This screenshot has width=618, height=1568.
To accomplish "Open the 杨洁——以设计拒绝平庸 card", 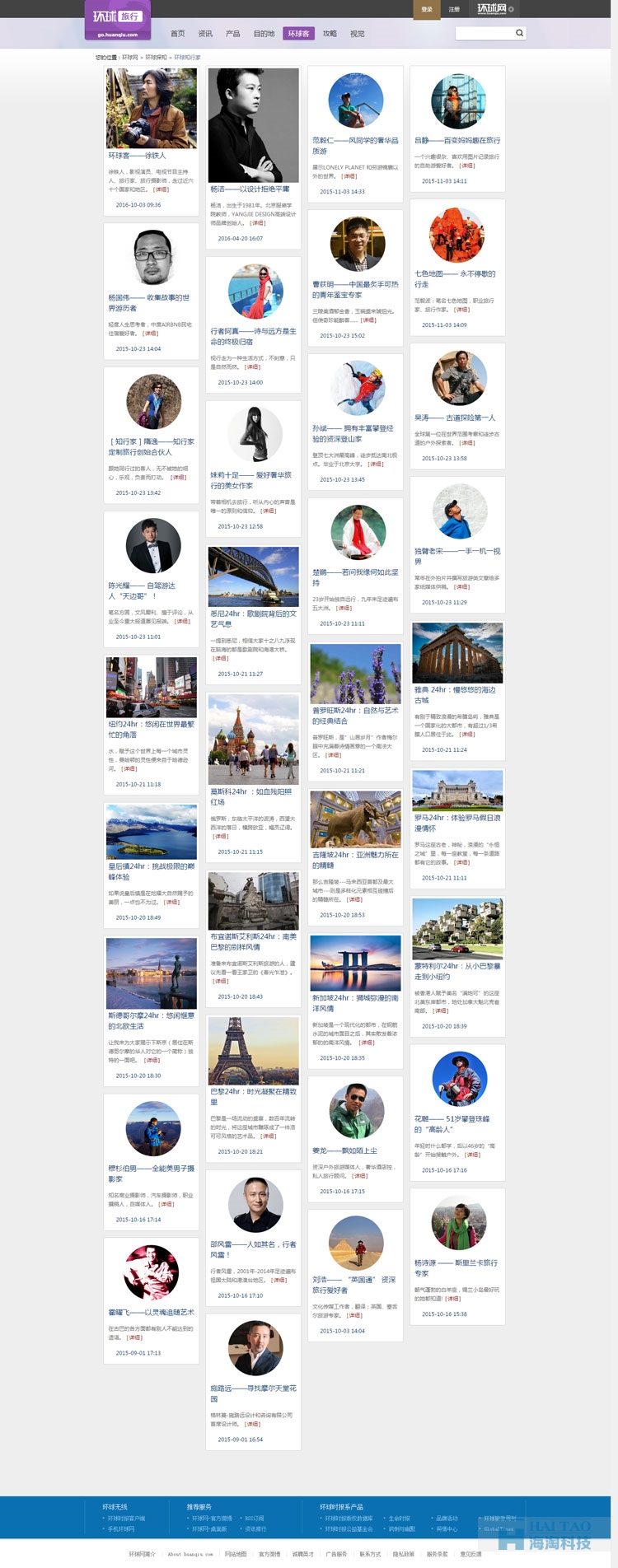I will (x=250, y=189).
